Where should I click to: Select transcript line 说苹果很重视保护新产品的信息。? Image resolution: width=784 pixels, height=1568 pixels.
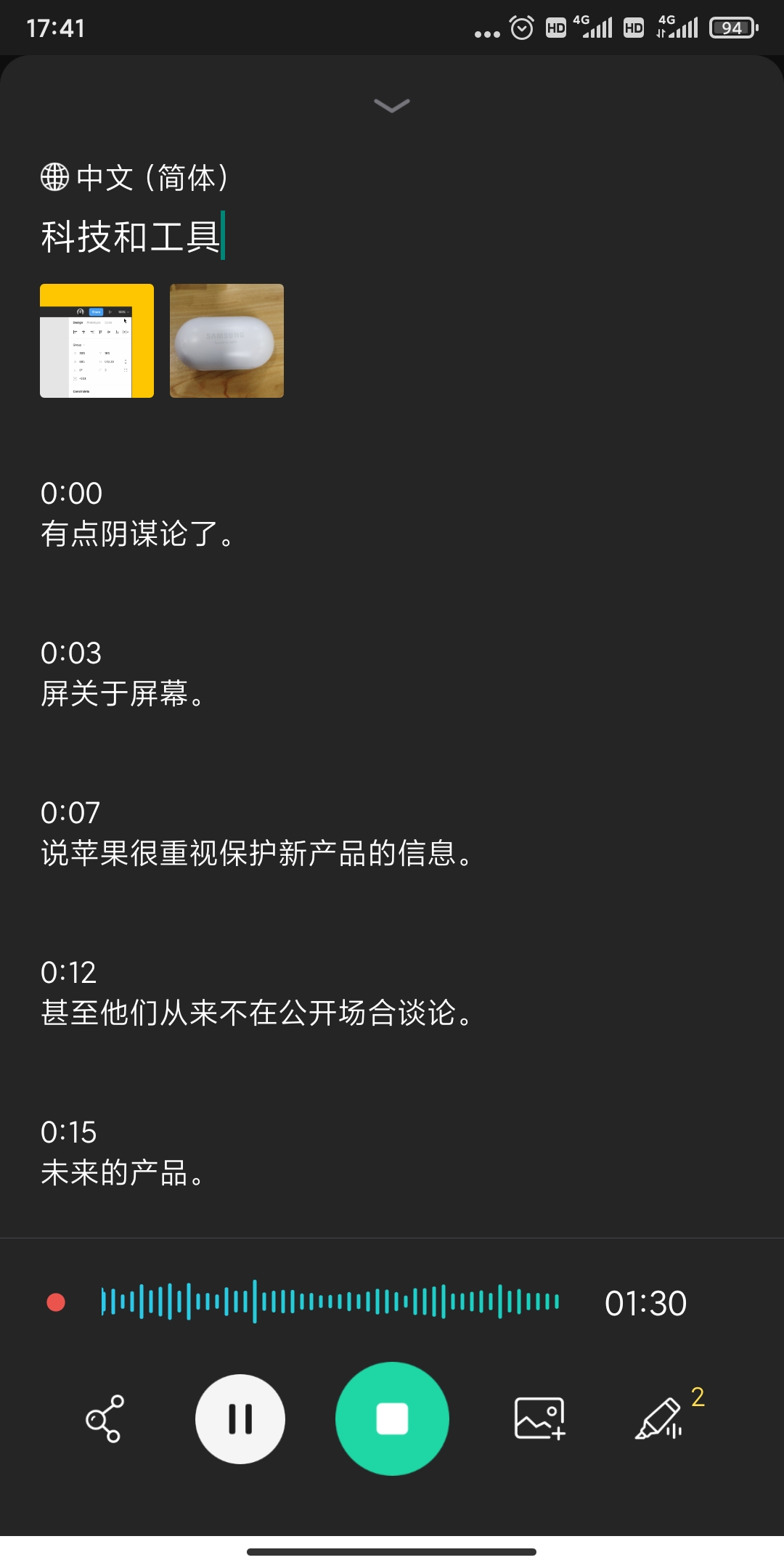click(257, 854)
